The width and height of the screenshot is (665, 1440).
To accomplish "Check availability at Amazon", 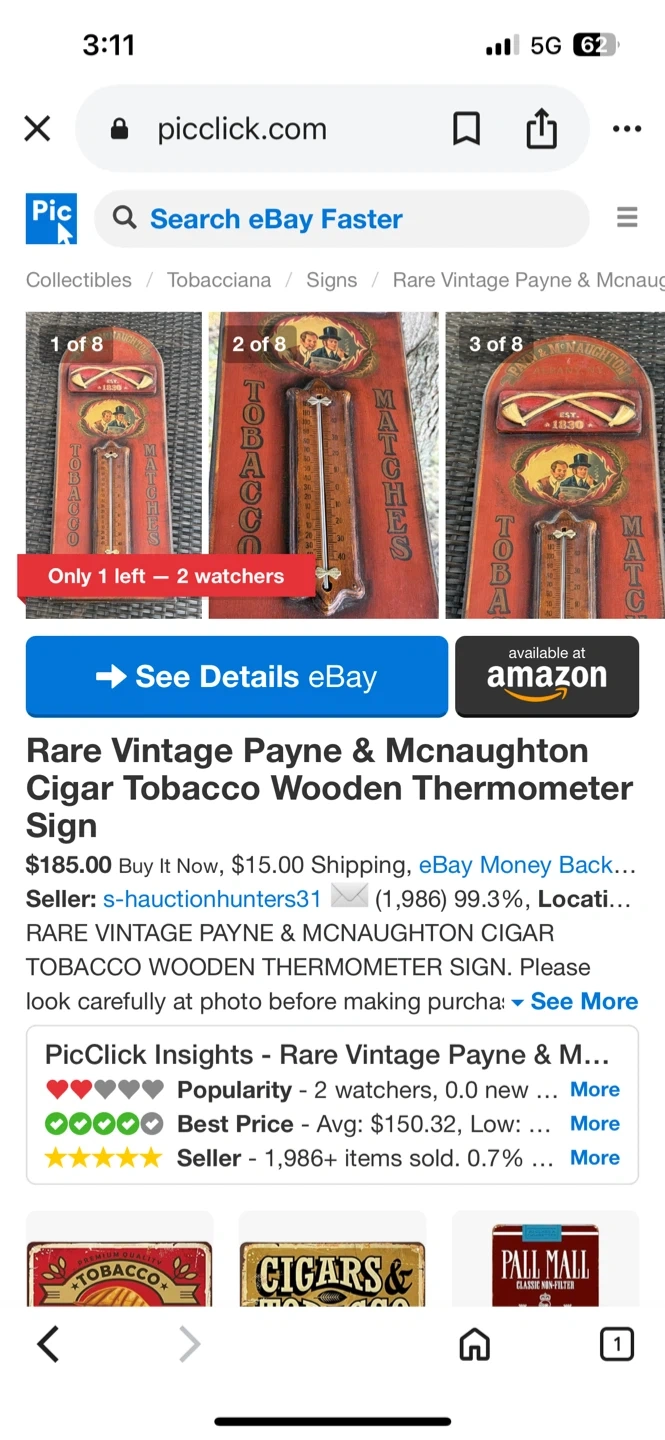I will click(547, 677).
